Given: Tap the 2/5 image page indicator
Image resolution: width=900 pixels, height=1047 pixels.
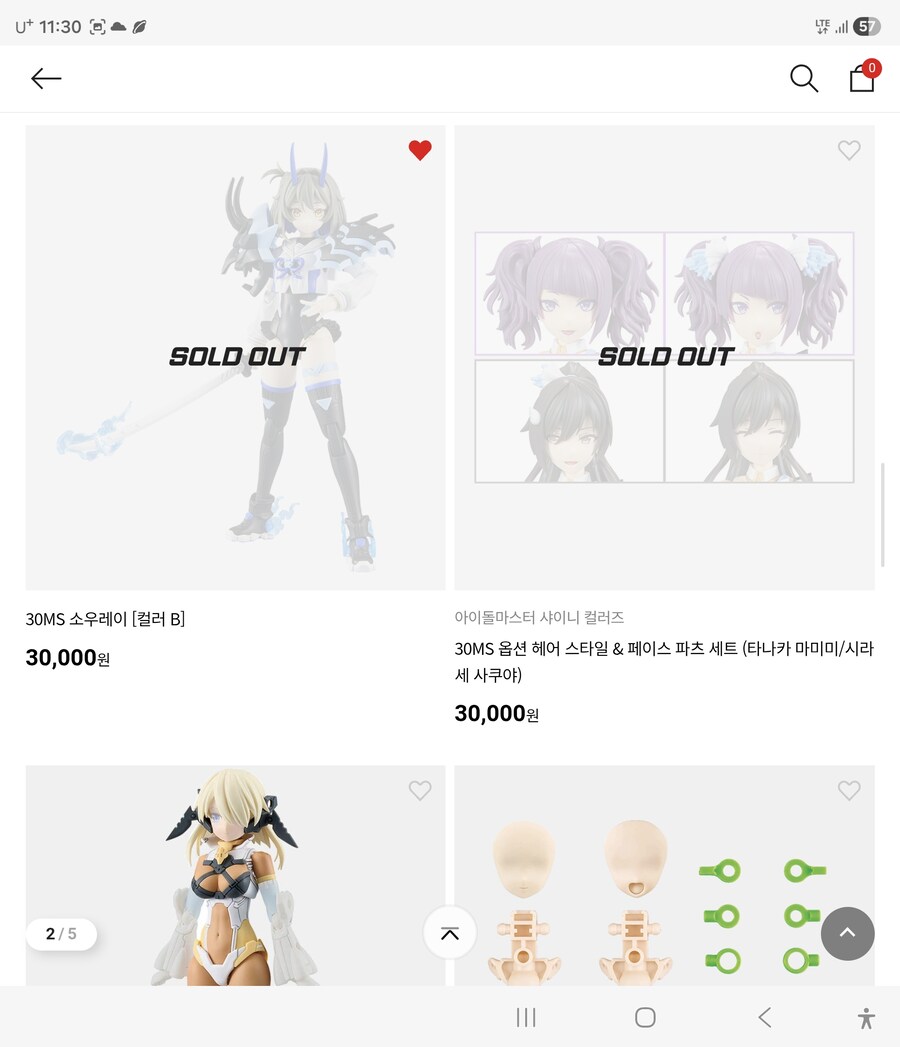Looking at the screenshot, I should [x=60, y=933].
